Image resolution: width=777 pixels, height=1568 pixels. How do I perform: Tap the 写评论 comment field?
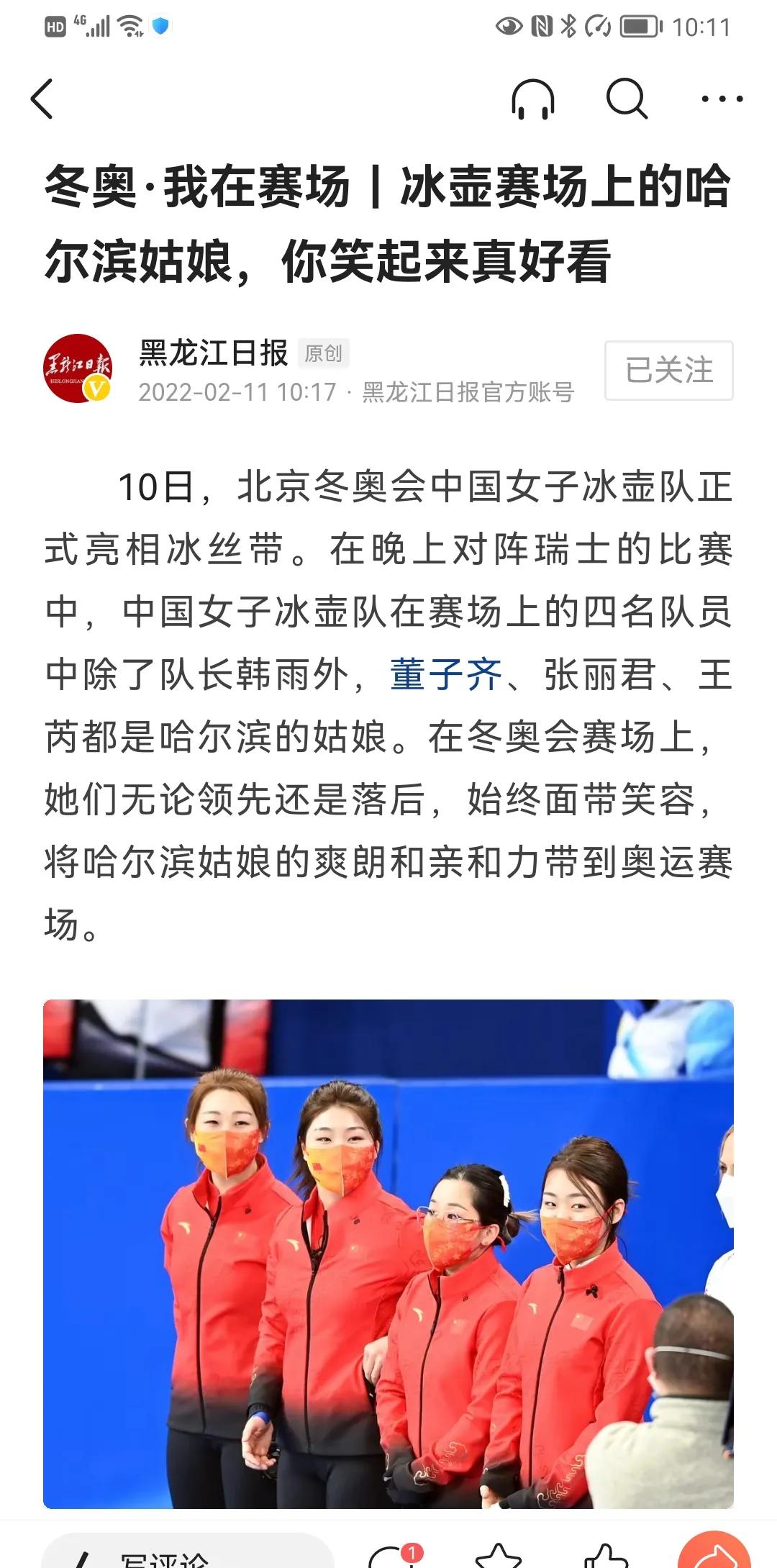(187, 1554)
